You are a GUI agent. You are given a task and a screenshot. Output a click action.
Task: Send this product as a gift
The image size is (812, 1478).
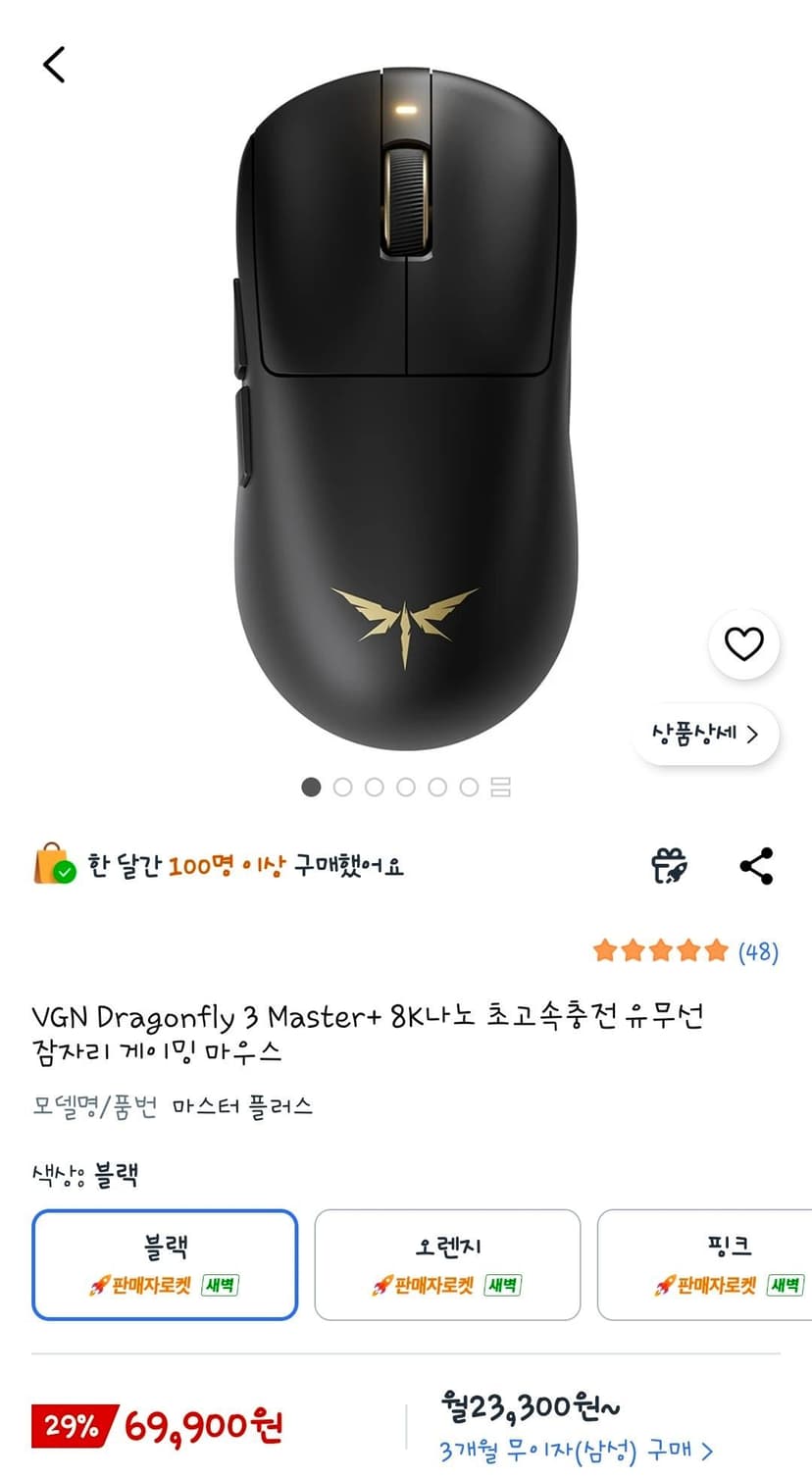670,866
